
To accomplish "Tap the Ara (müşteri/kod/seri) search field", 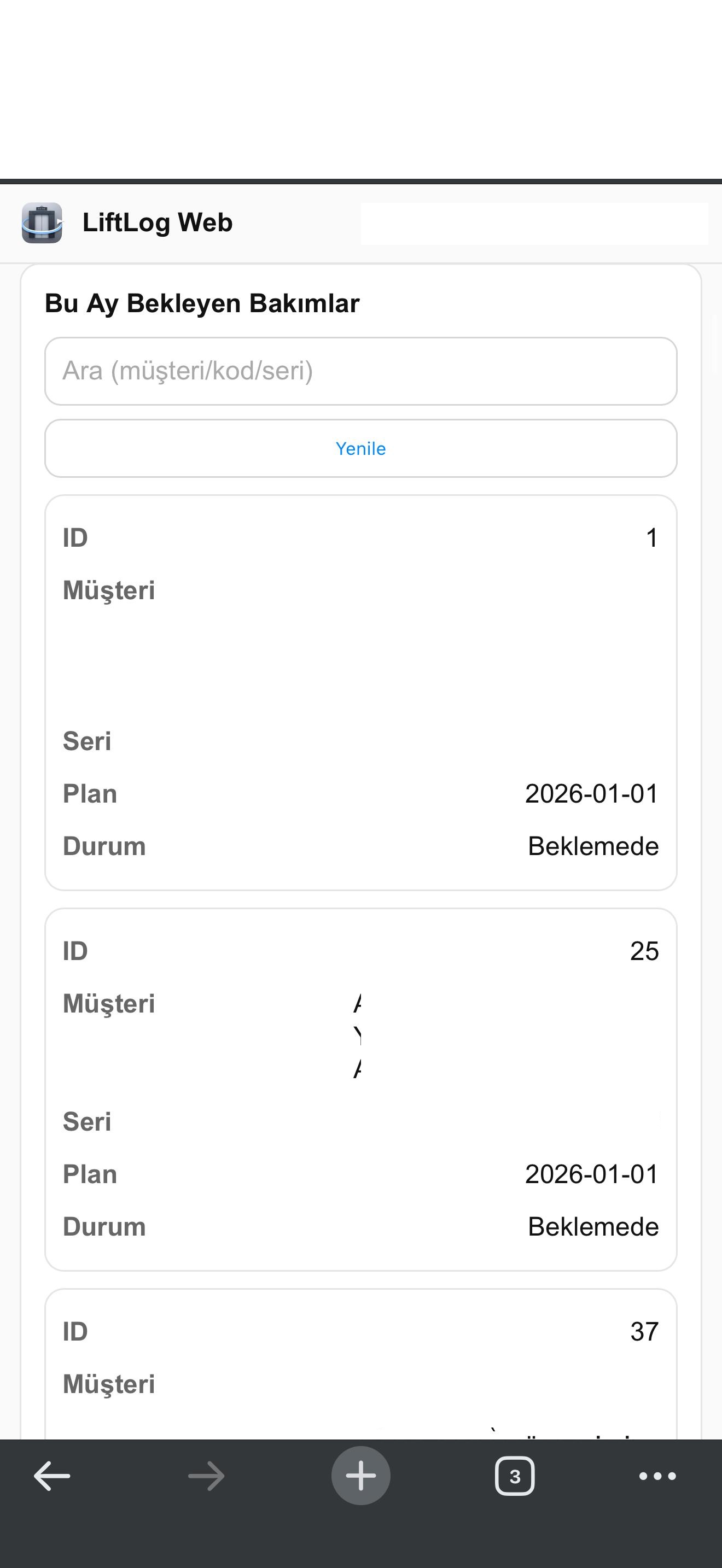I will [x=361, y=370].
